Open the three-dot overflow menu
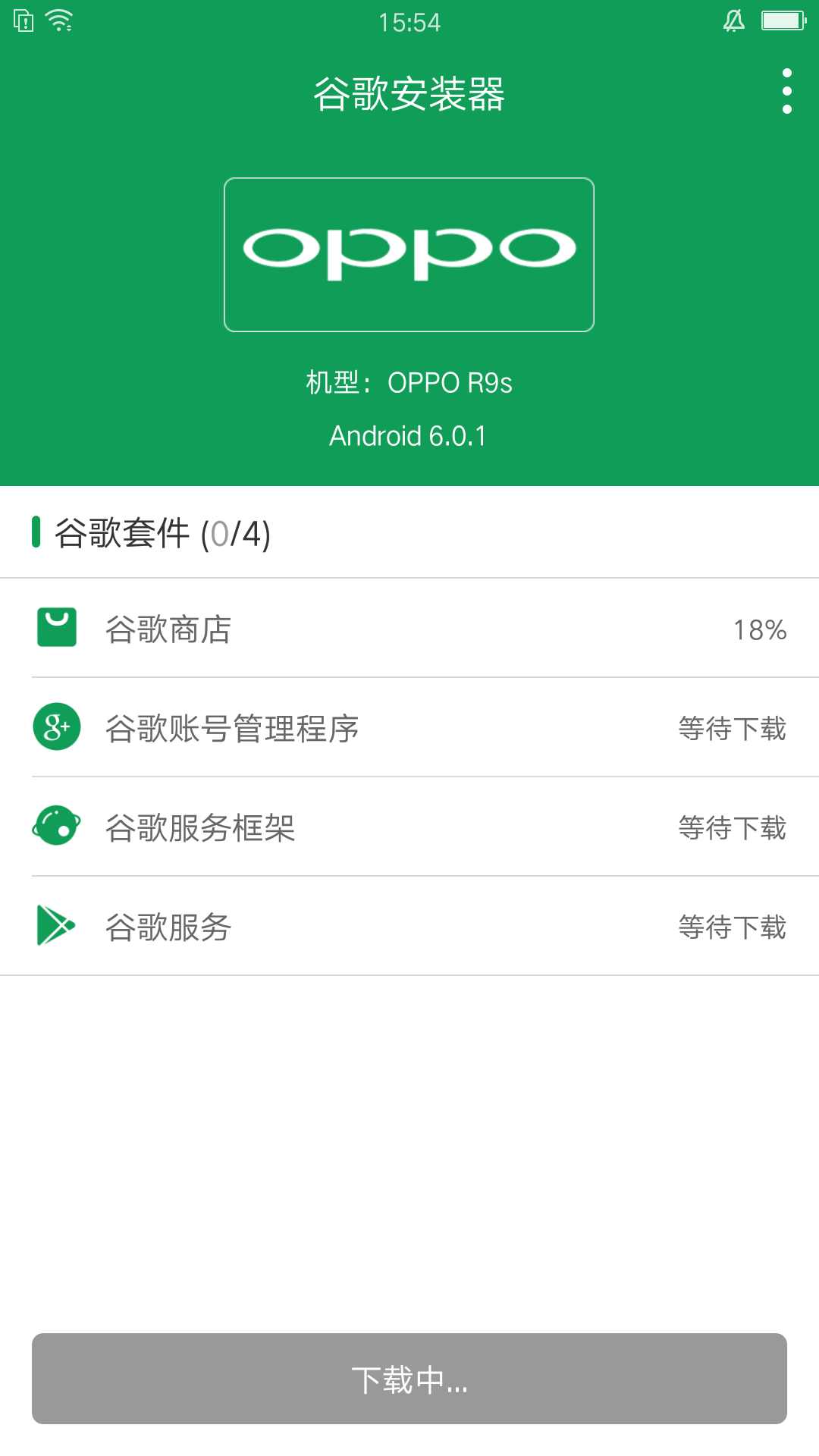The image size is (819, 1456). point(786,89)
